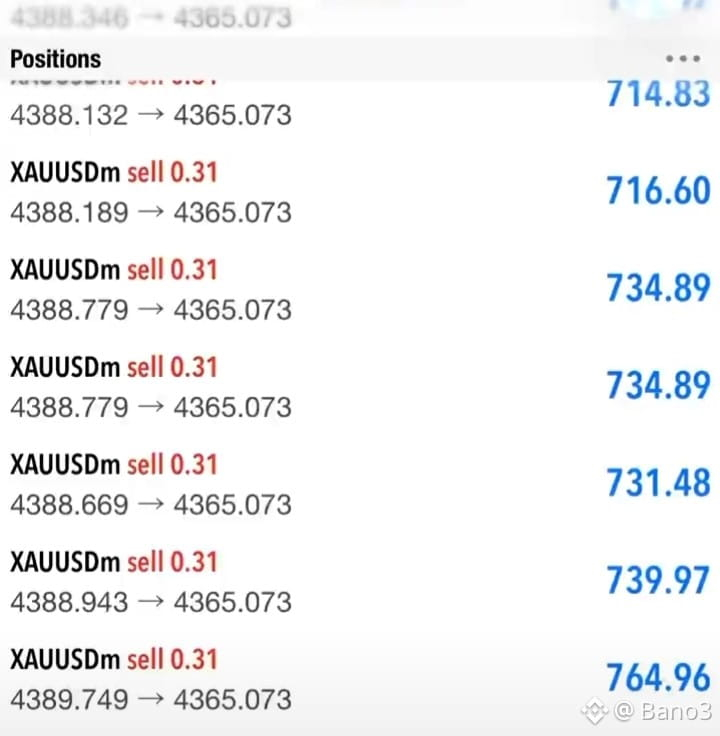
Task: Select the position opened at 4388.669
Action: [360, 484]
